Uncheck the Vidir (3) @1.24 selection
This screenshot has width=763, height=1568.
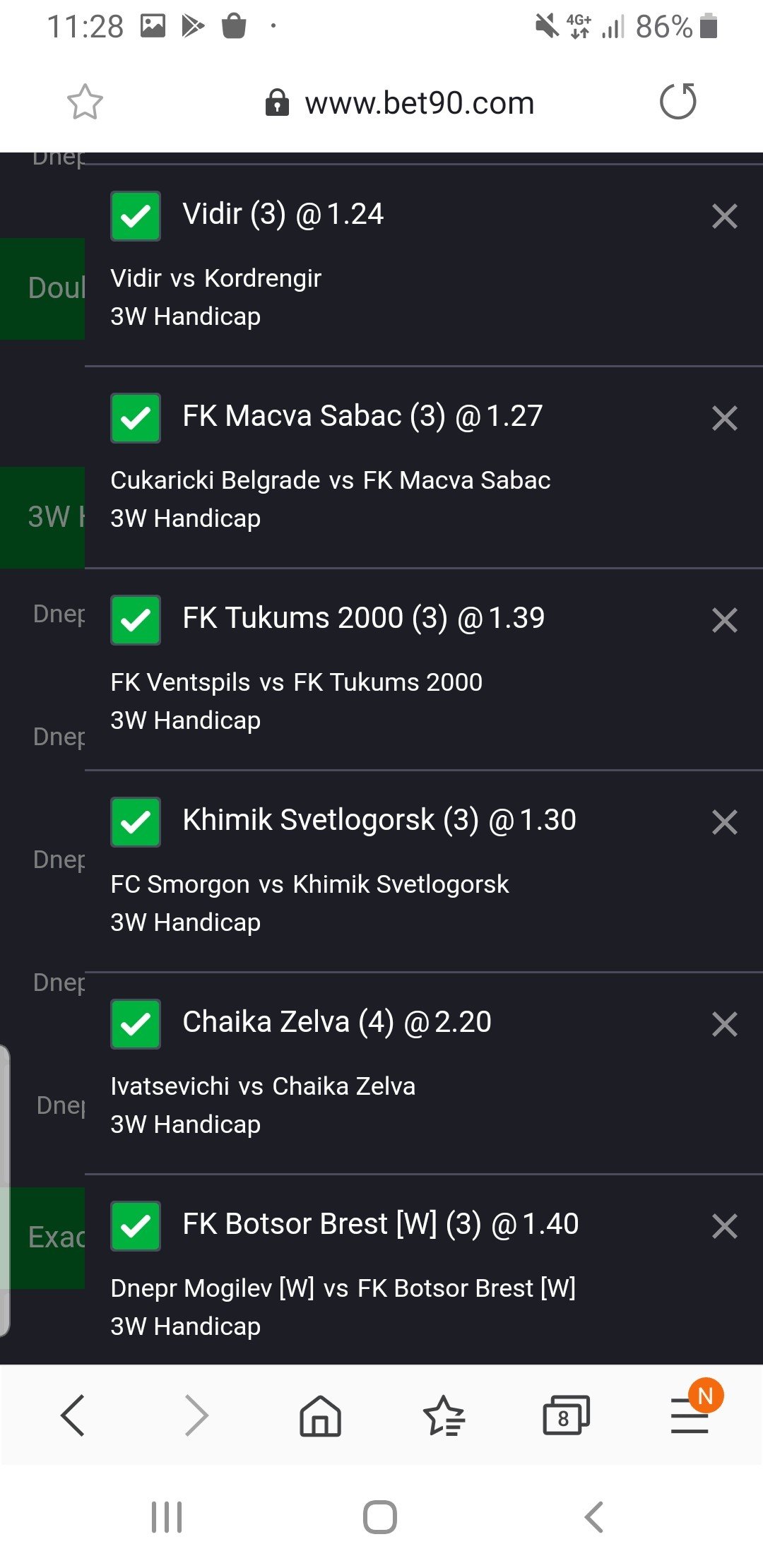pyautogui.click(x=136, y=216)
